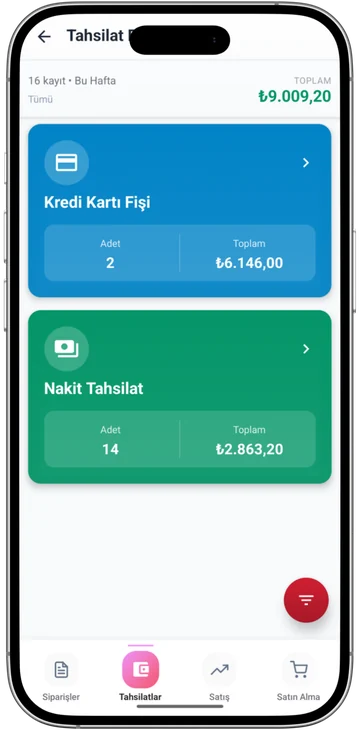Image resolution: width=360 pixels, height=730 pixels.
Task: Open the Satın Alma tab
Action: (x=299, y=677)
